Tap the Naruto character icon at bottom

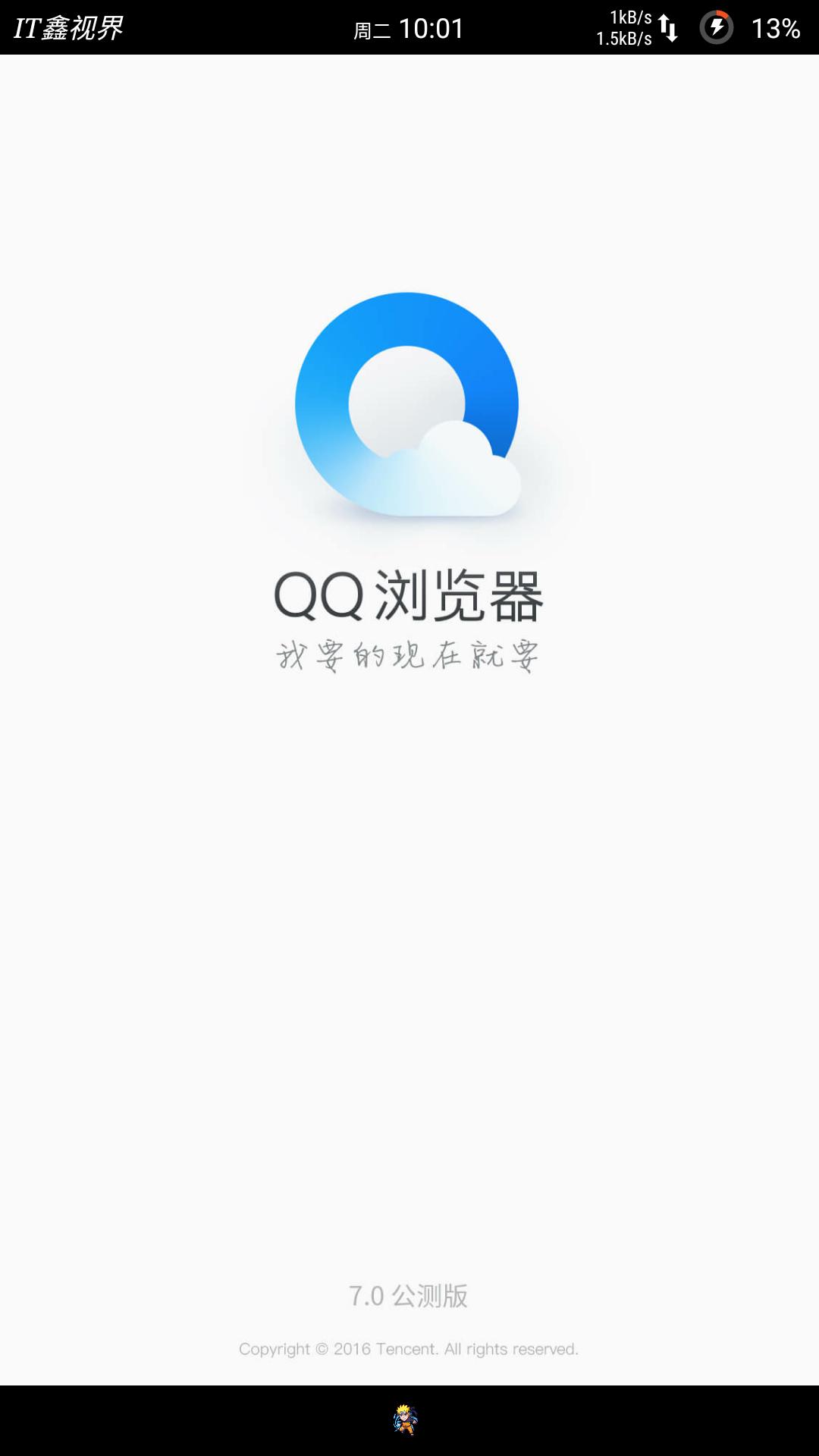(x=404, y=1420)
